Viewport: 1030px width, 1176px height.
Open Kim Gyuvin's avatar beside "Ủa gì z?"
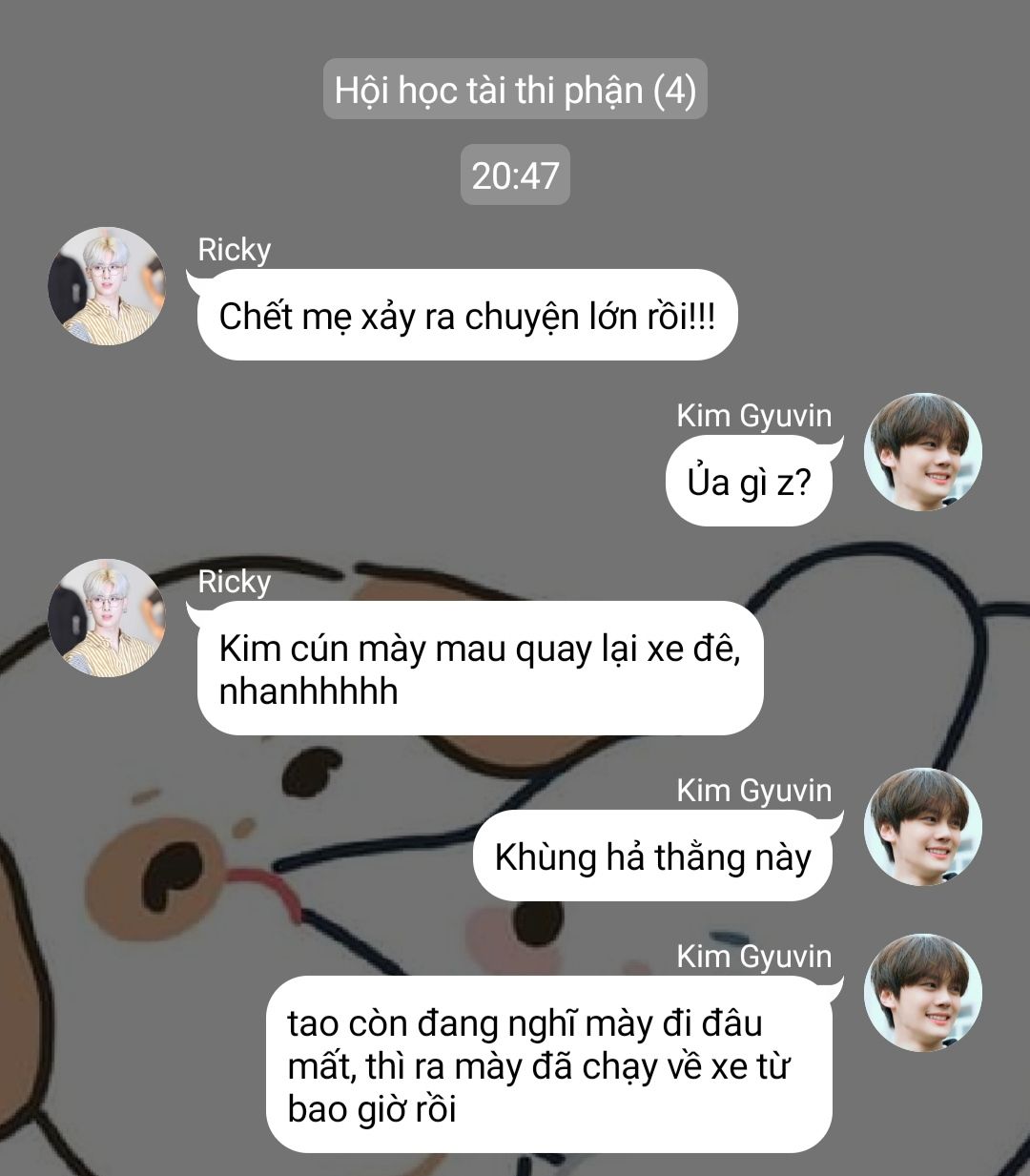click(922, 452)
